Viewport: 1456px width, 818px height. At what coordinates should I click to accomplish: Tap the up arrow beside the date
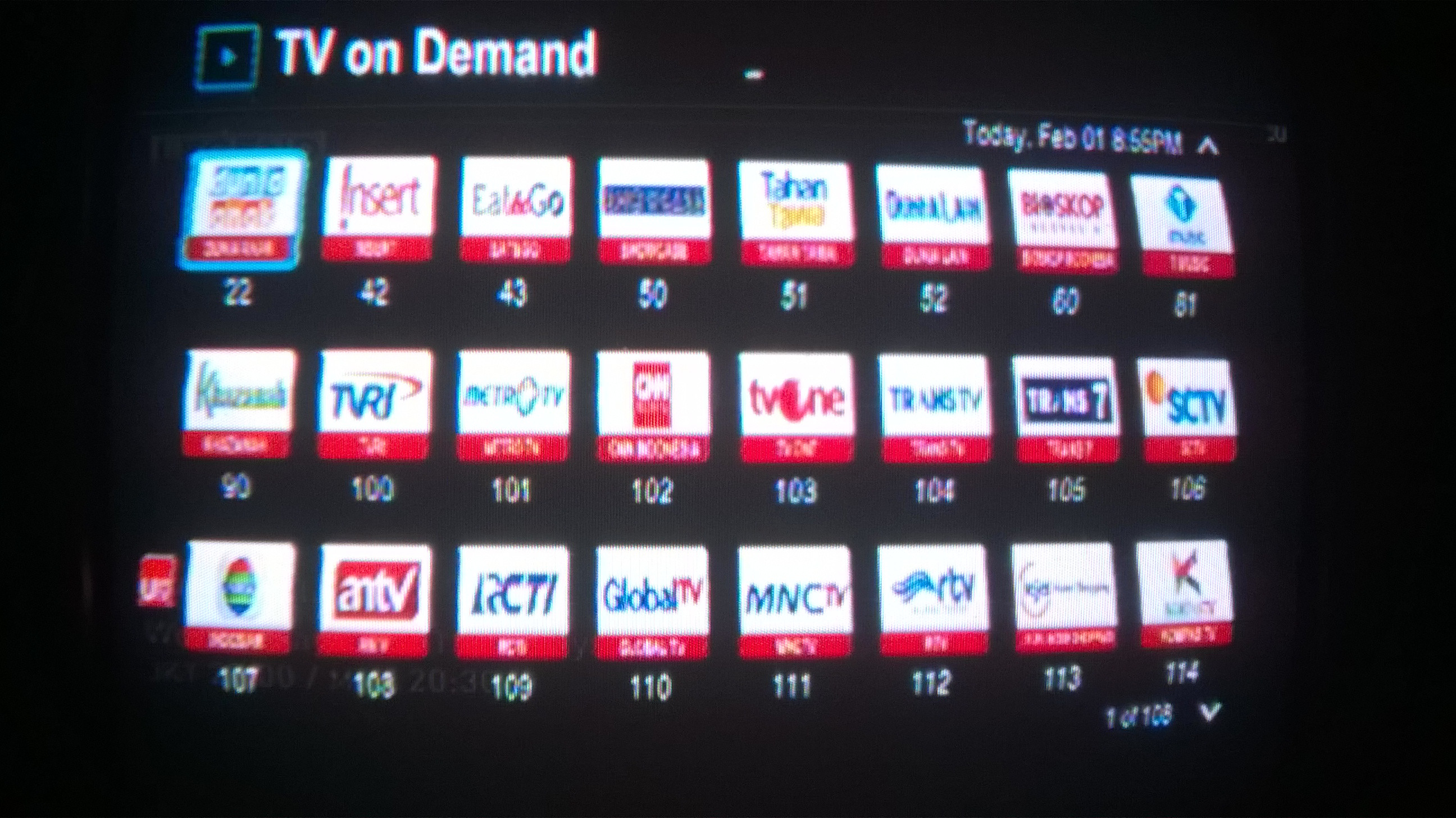tap(1207, 147)
